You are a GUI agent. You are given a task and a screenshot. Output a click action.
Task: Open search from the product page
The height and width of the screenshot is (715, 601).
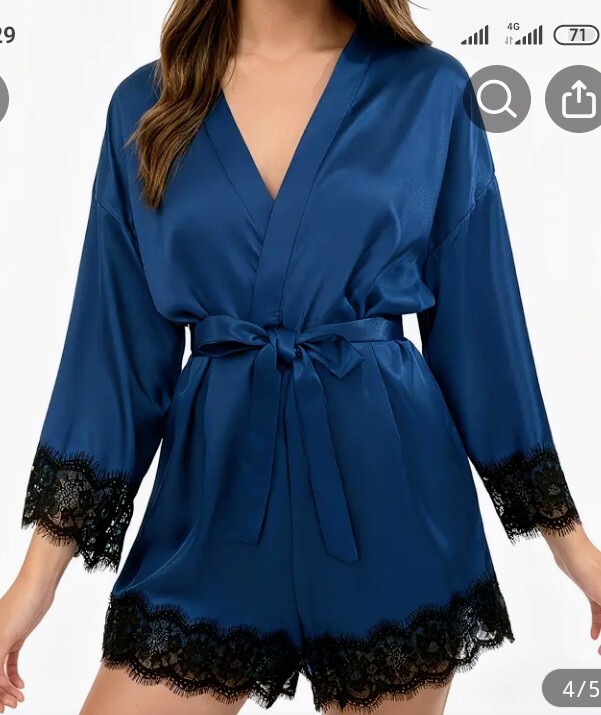pyautogui.click(x=496, y=99)
